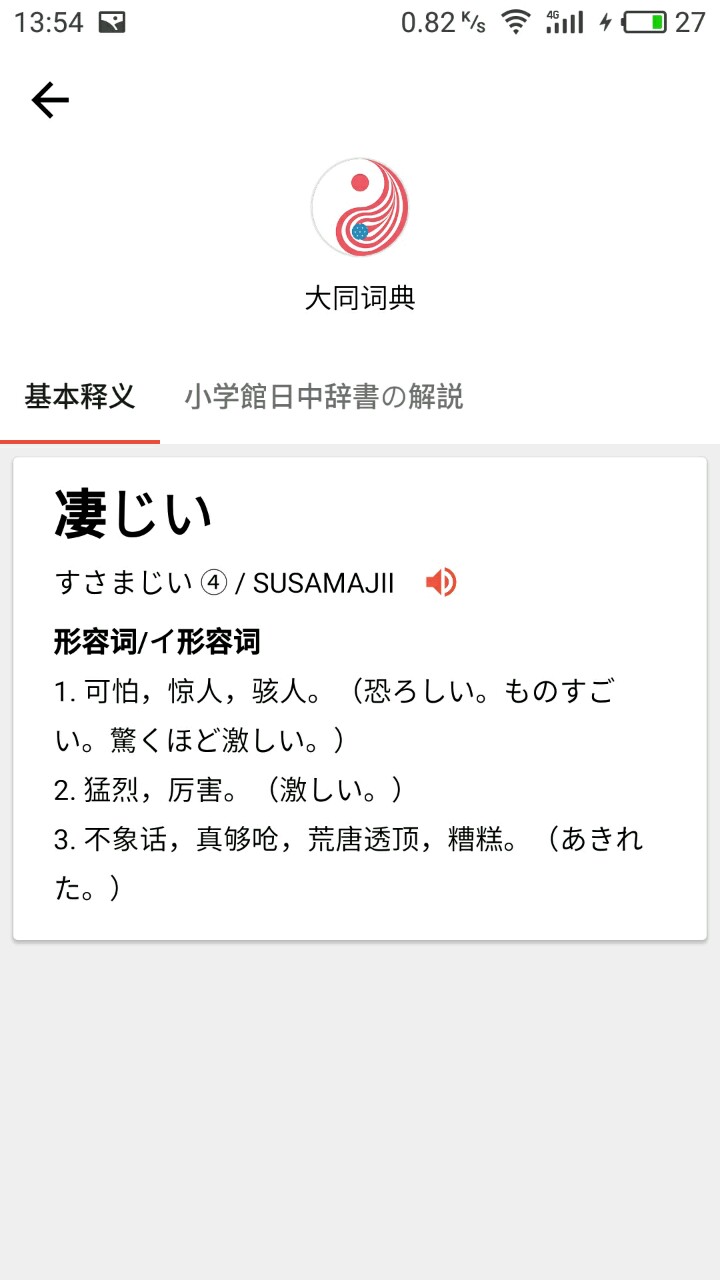Screen dimensions: 720x1280
Task: Go back using the top arrow
Action: point(50,100)
